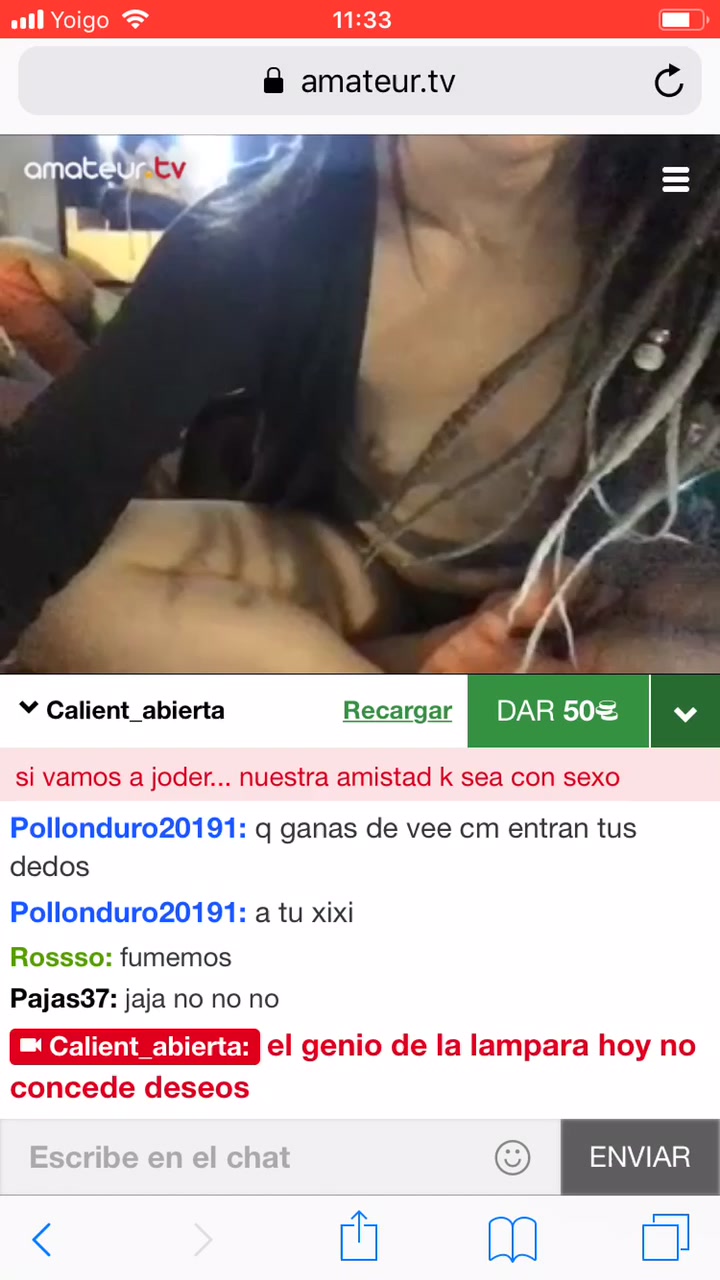Focus the Escribe en el chat field
The image size is (720, 1280).
pyautogui.click(x=250, y=1157)
